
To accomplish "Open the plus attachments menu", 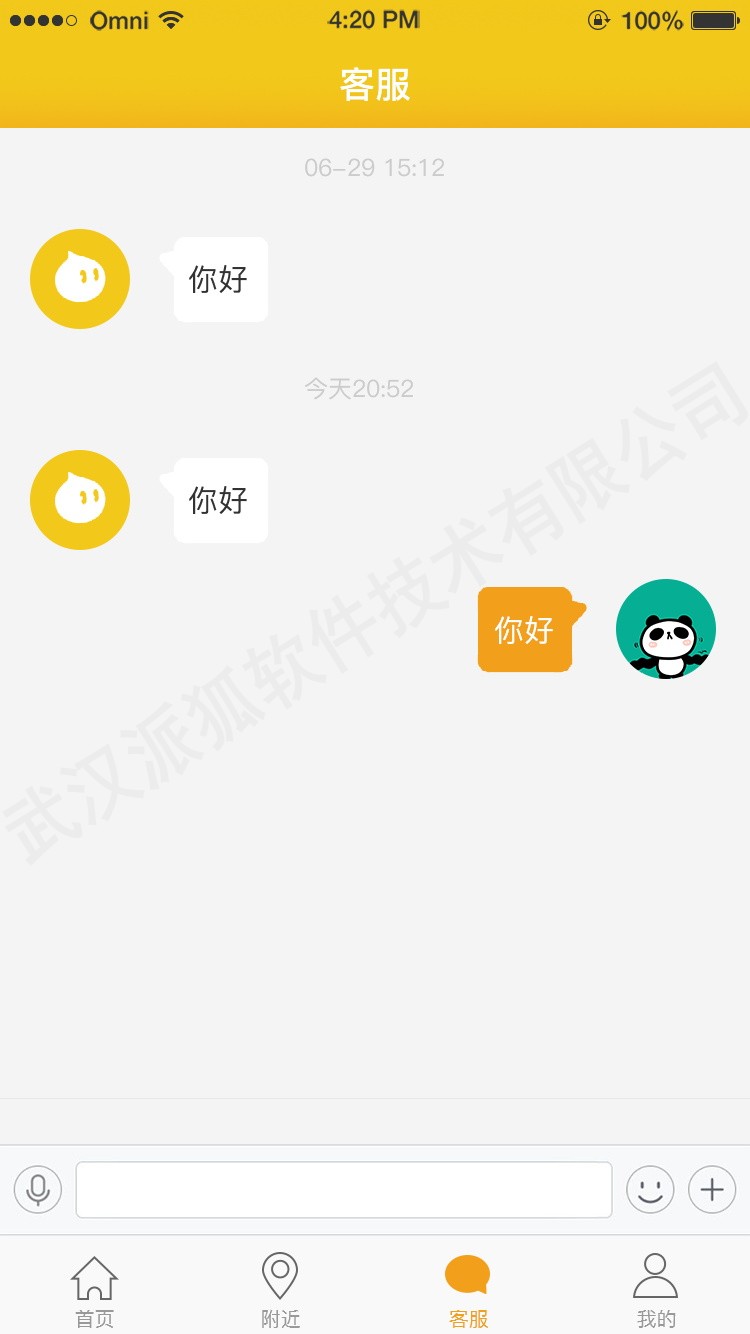I will 712,1190.
